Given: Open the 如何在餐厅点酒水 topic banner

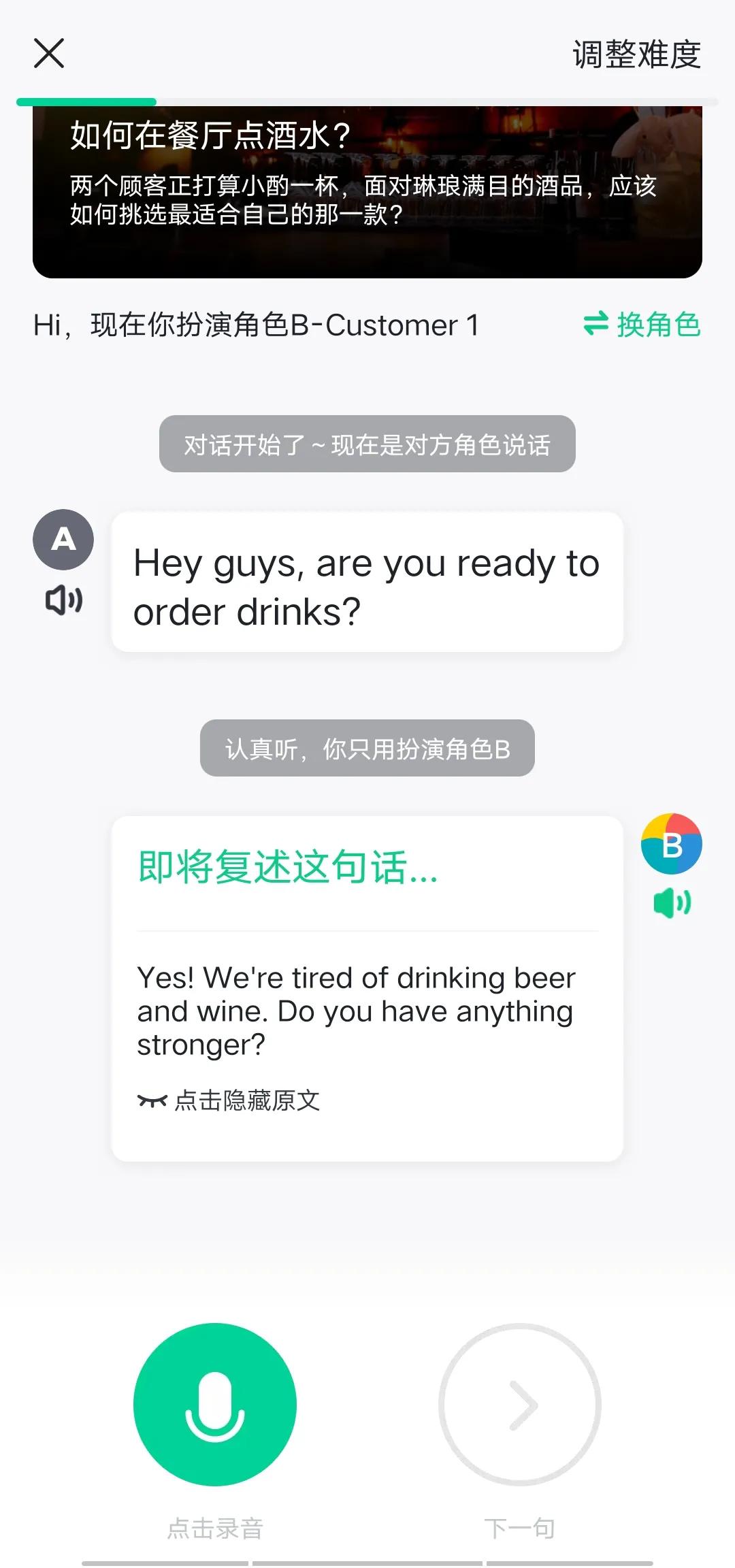Looking at the screenshot, I should coord(367,189).
